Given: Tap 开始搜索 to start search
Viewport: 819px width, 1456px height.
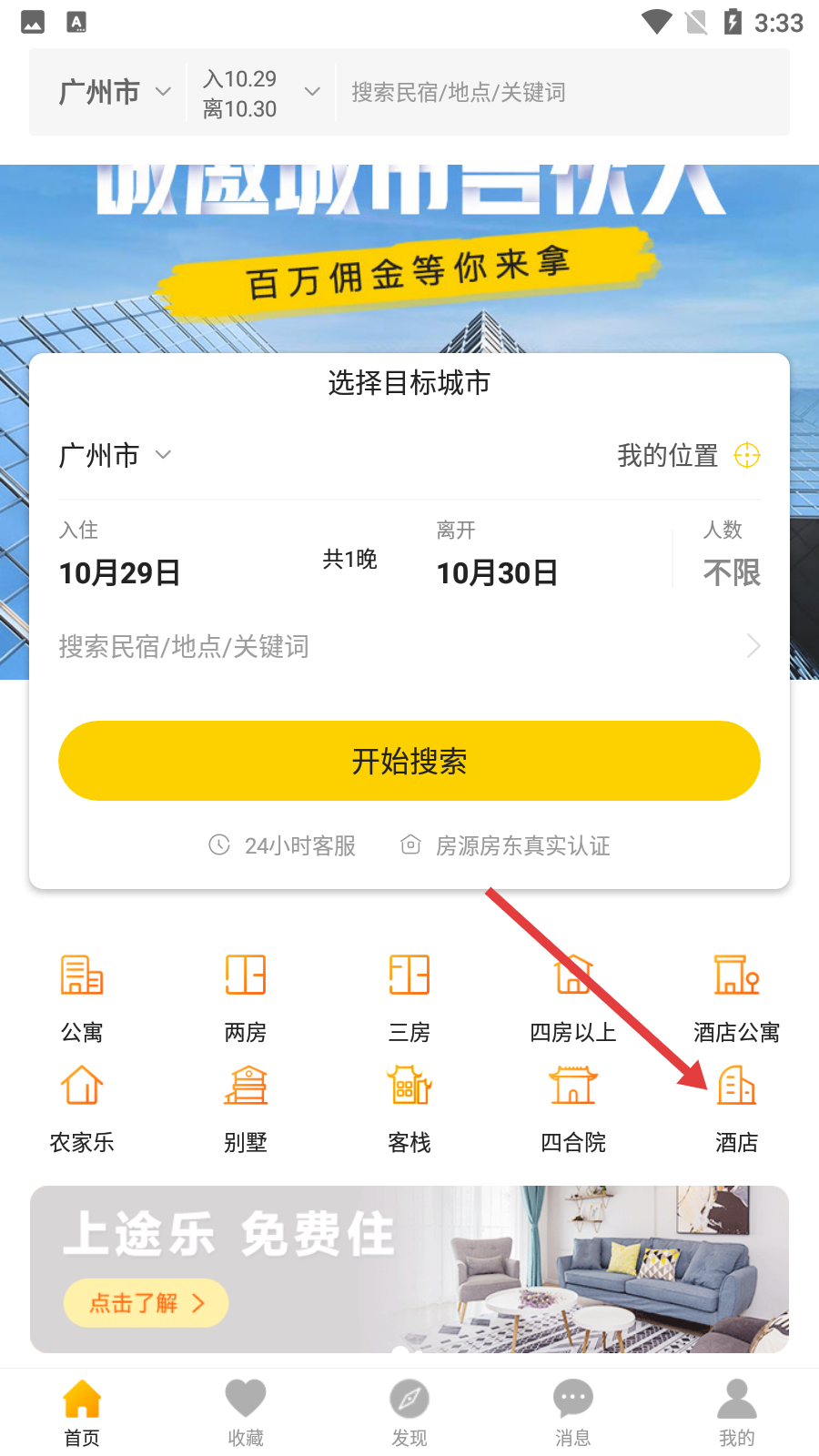Looking at the screenshot, I should pos(409,761).
